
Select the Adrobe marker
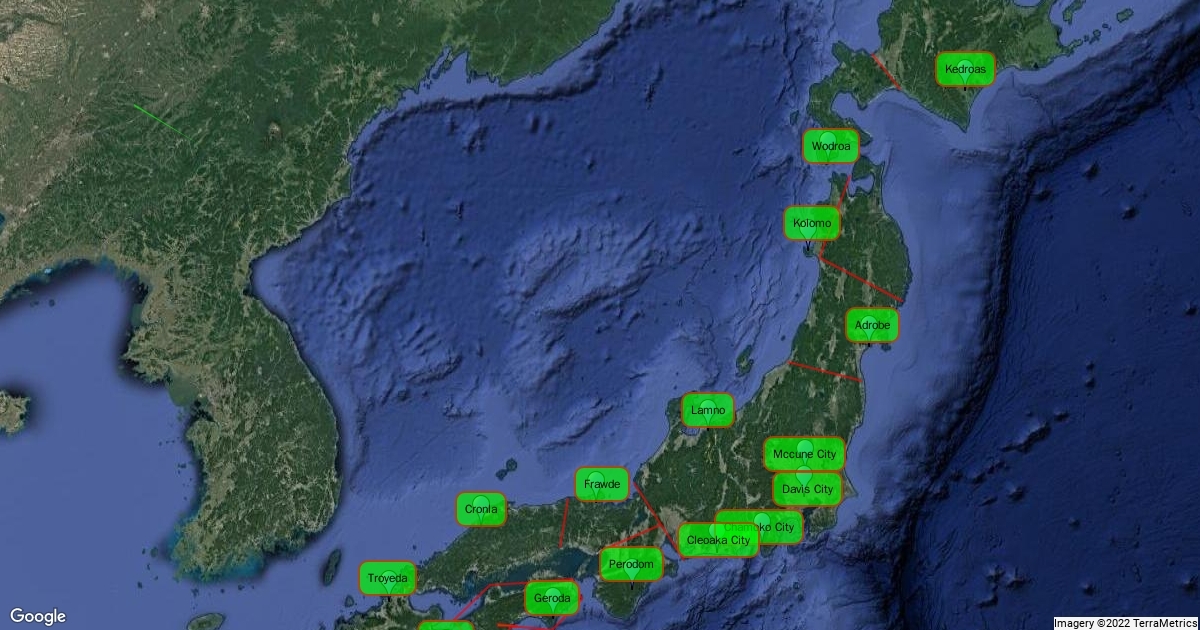pyautogui.click(x=872, y=325)
